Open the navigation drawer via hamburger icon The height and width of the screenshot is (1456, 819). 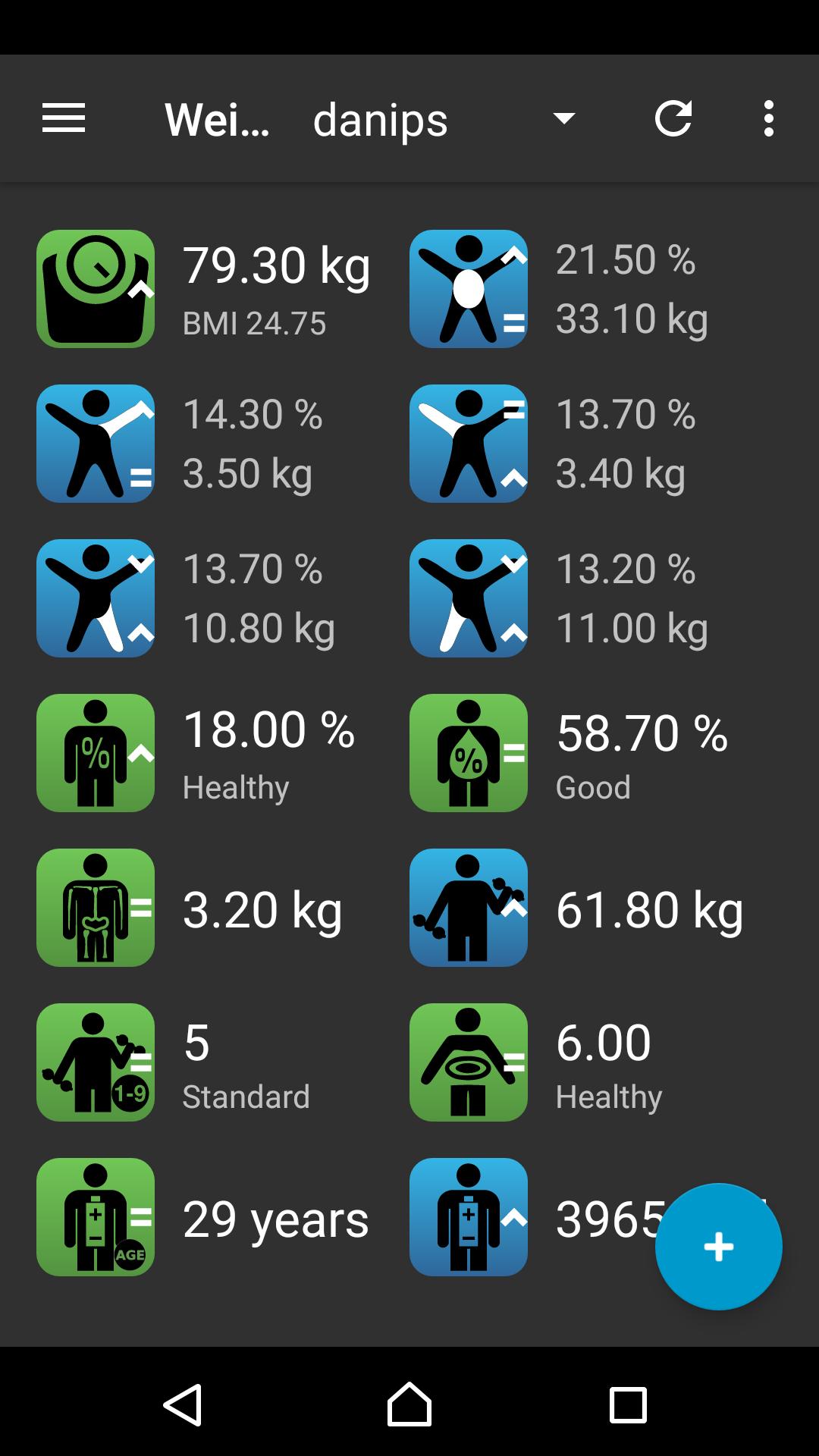tap(64, 119)
